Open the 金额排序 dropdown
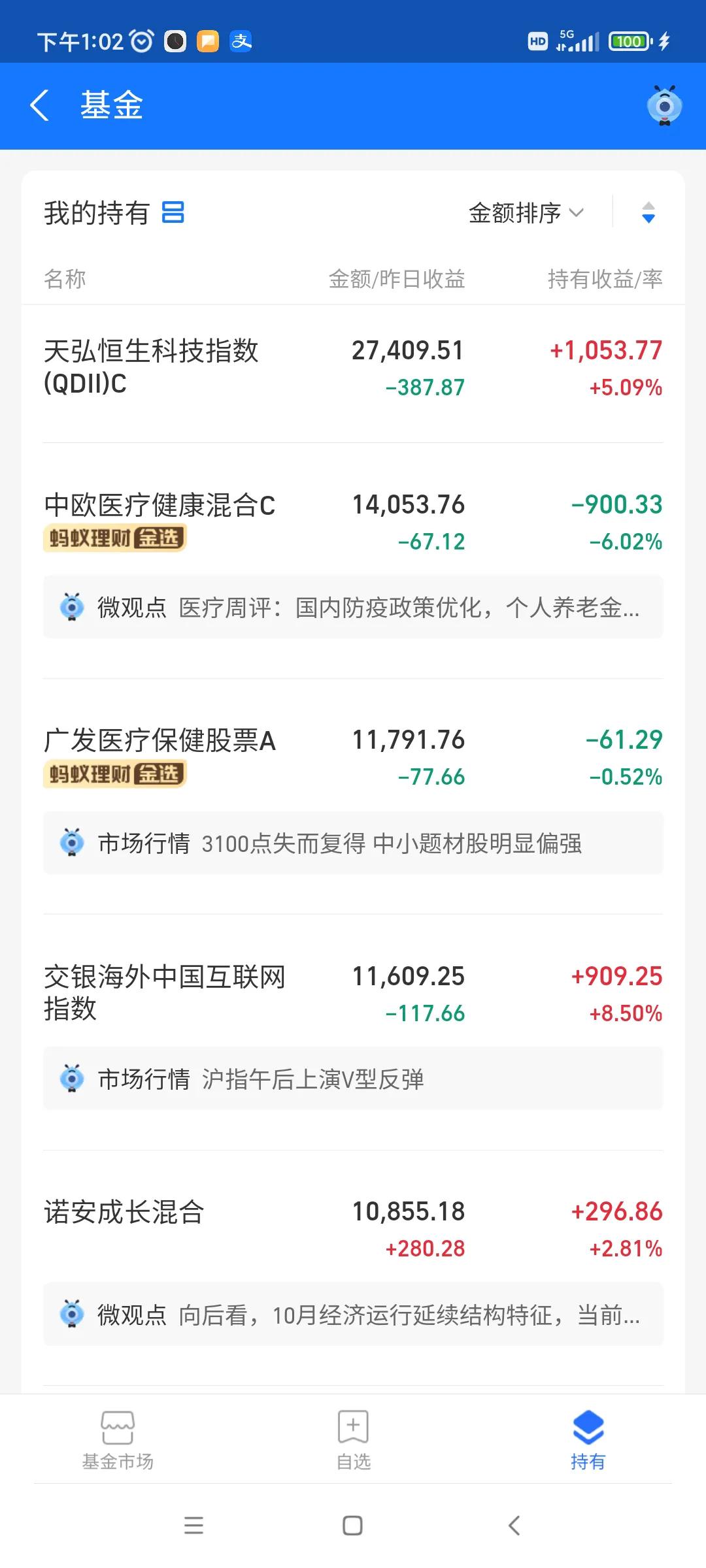Viewport: 706px width, 1568px height. pyautogui.click(x=522, y=212)
